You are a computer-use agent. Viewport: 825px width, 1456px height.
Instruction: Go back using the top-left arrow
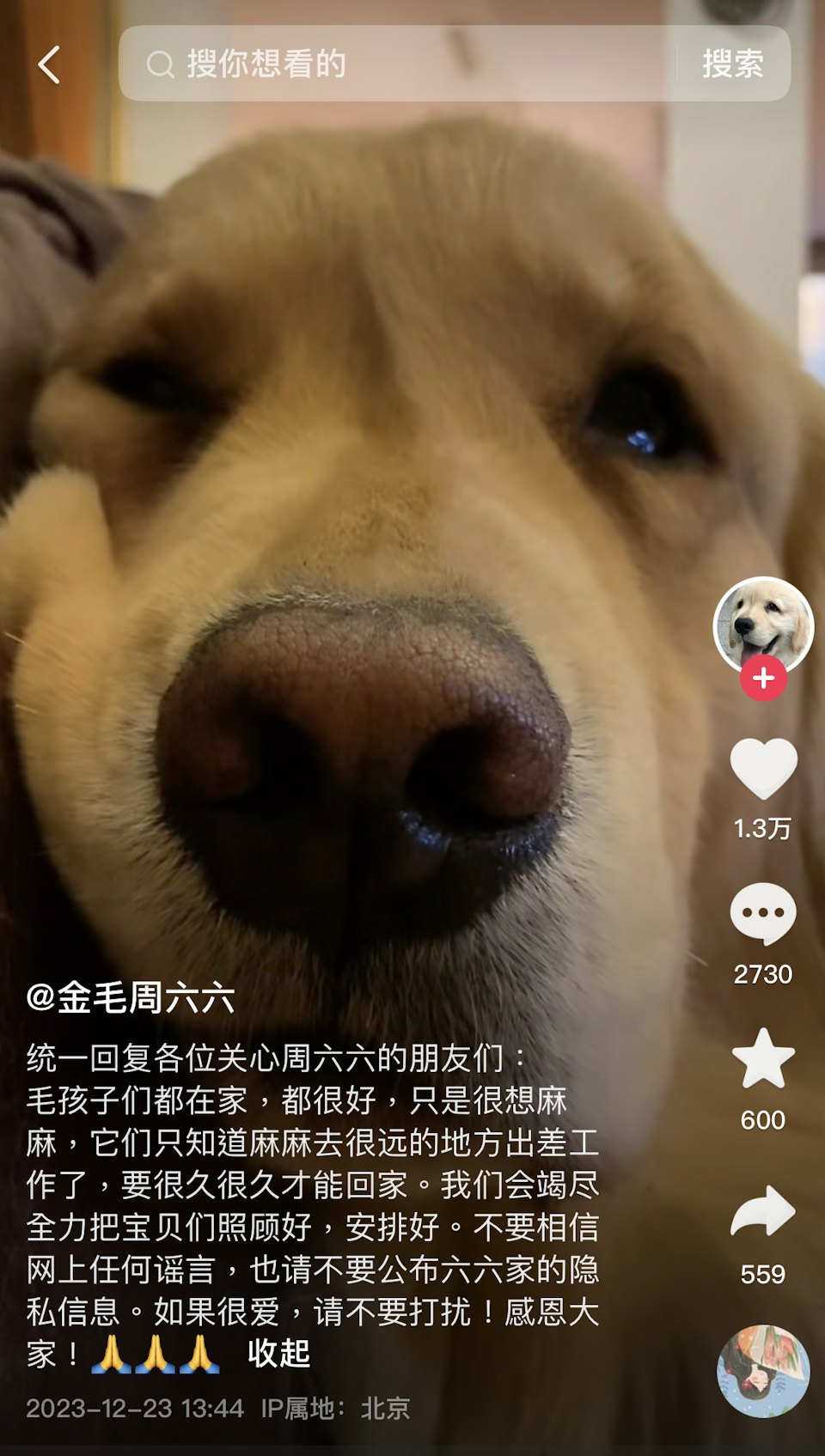coord(49,64)
